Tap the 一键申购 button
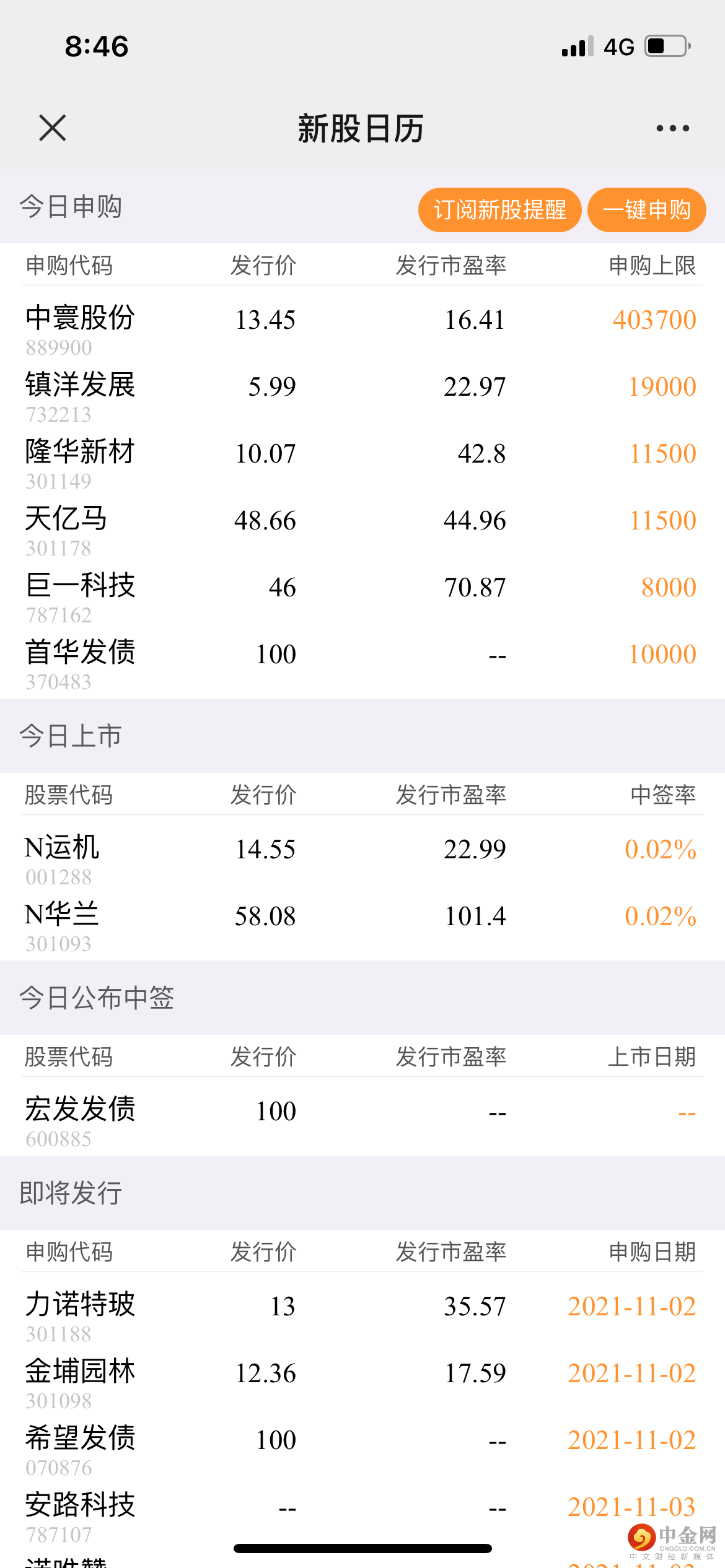 pyautogui.click(x=646, y=210)
